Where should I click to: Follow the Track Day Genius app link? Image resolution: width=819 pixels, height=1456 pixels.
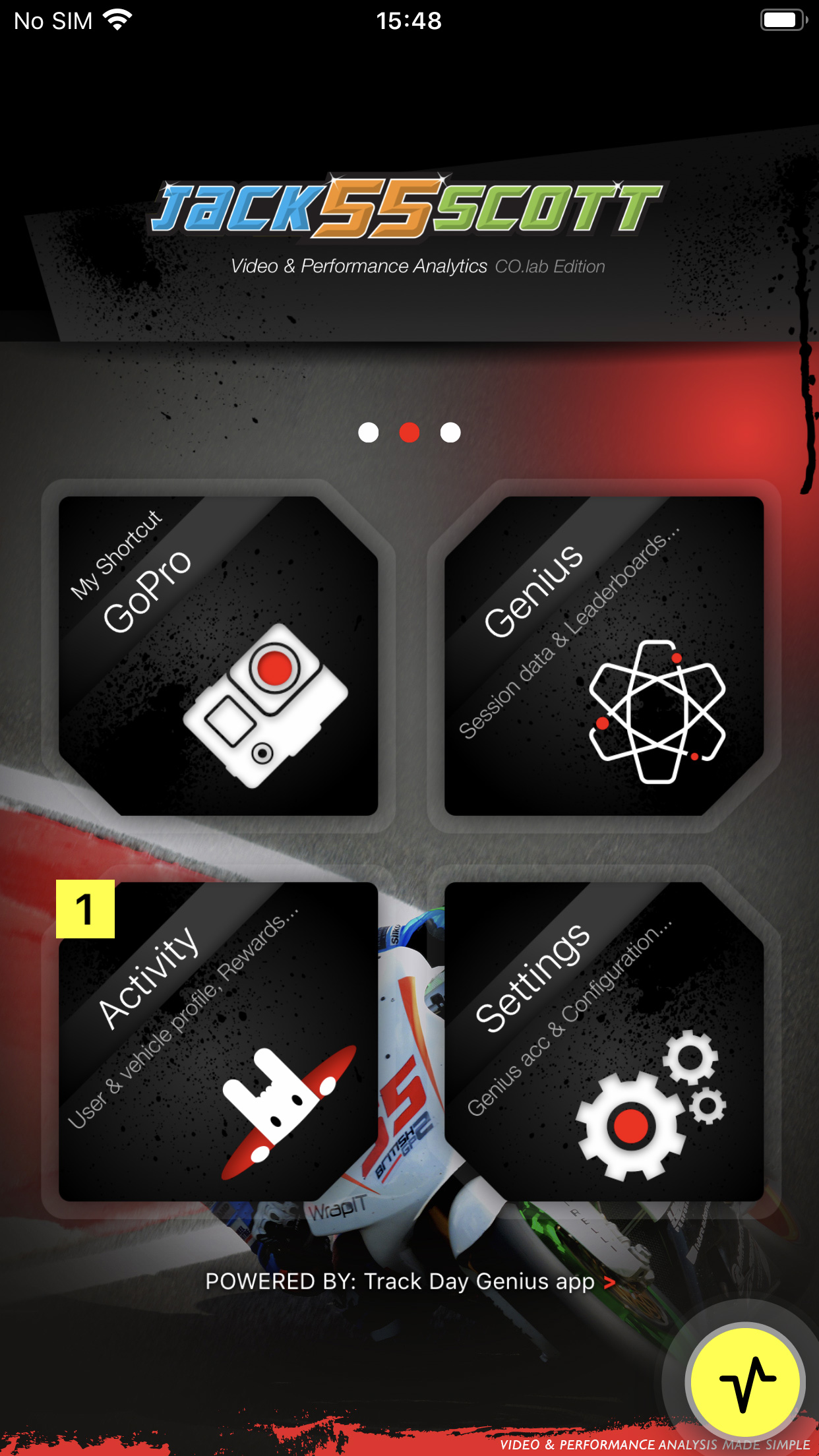coord(409,1281)
